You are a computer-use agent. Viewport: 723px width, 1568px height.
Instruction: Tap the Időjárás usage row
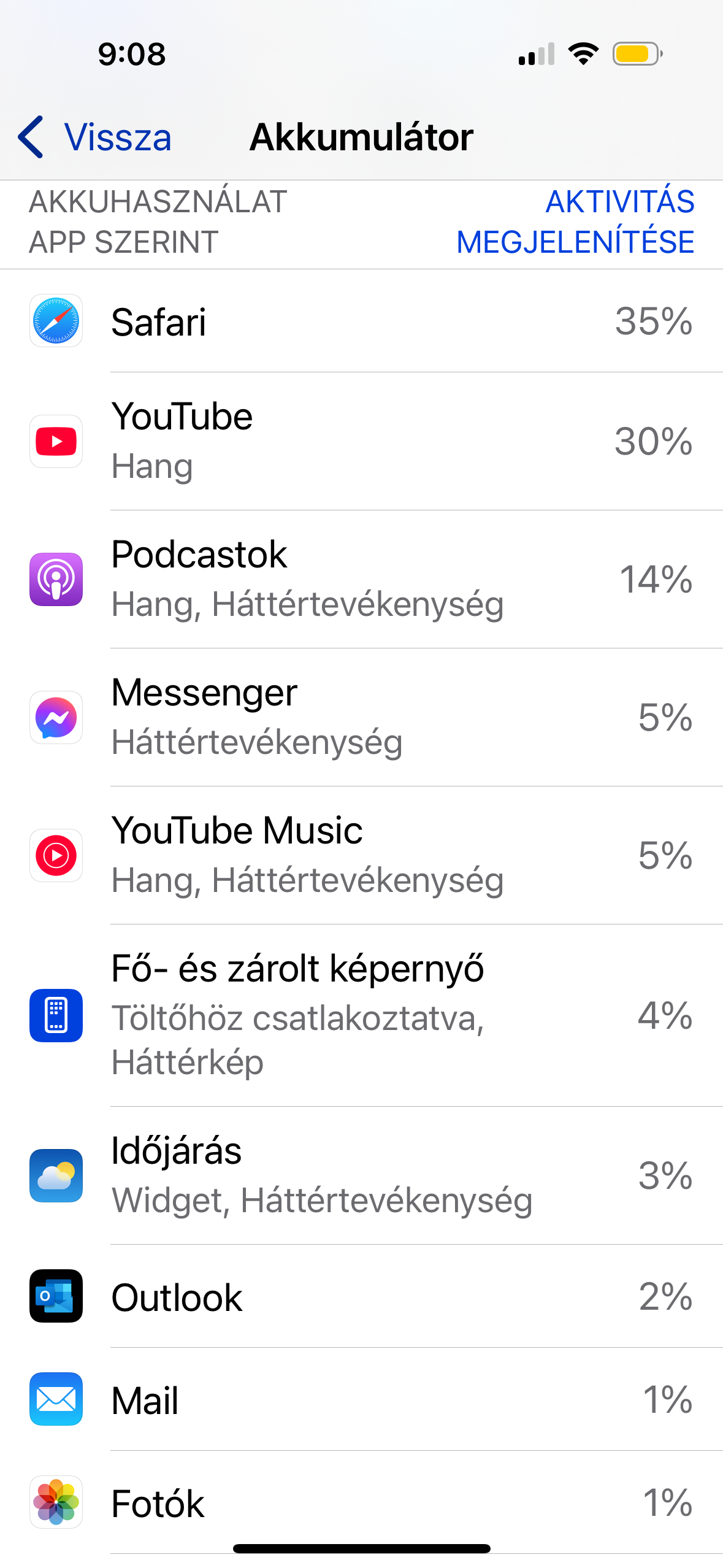point(362,1175)
